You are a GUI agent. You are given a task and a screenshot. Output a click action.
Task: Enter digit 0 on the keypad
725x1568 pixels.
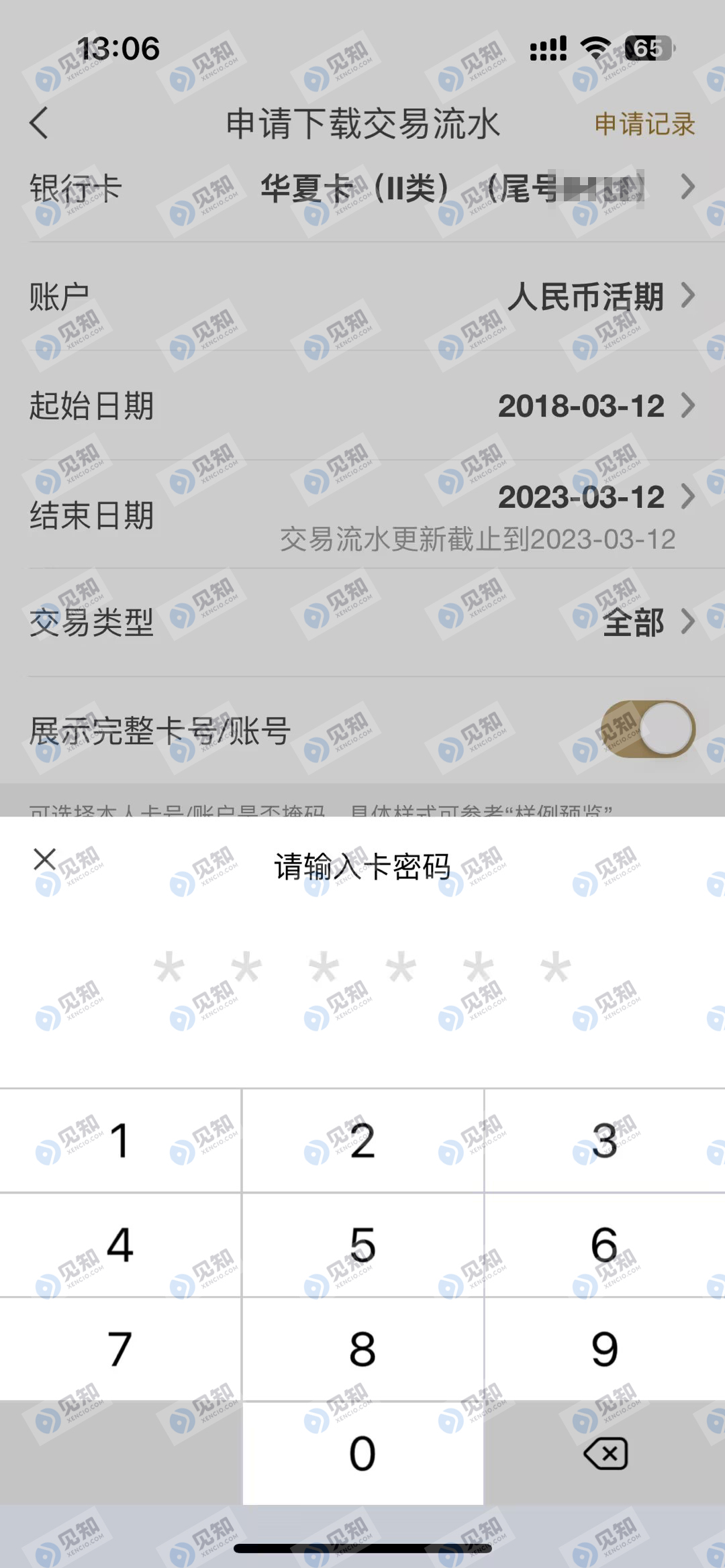362,1453
